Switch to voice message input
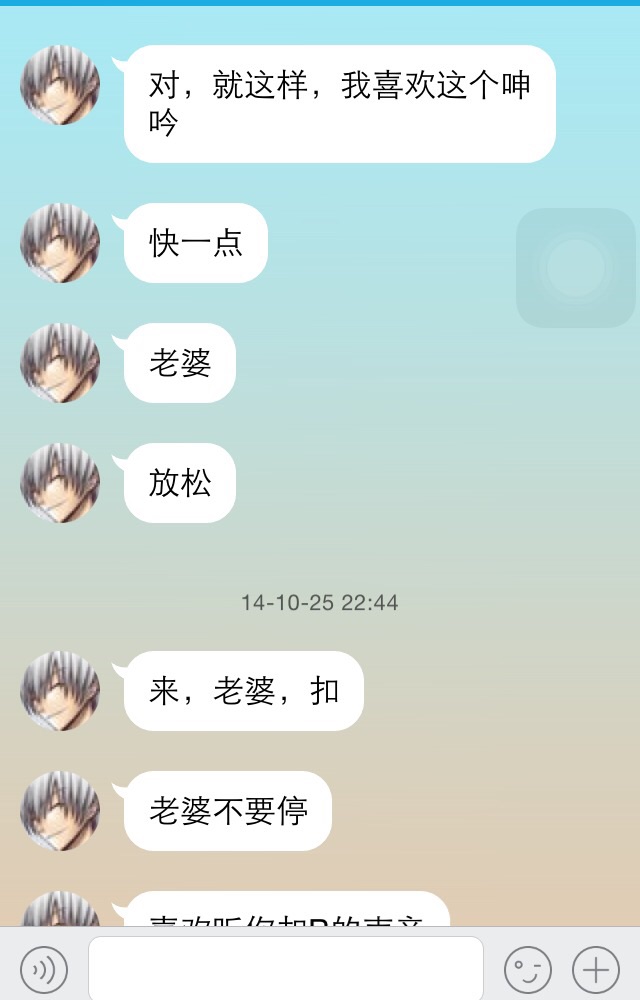640x1000 pixels. tap(44, 969)
